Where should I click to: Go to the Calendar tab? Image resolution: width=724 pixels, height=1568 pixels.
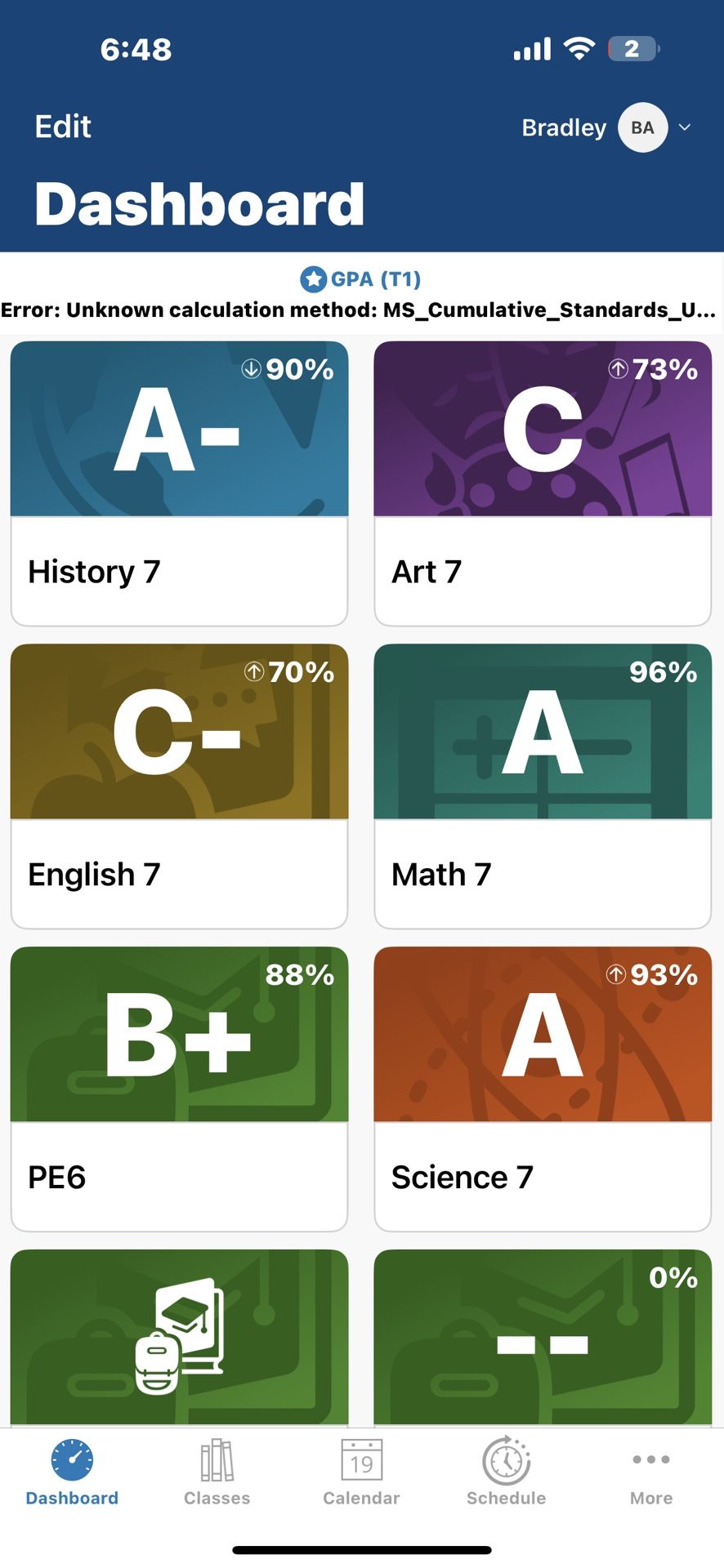[361, 1472]
